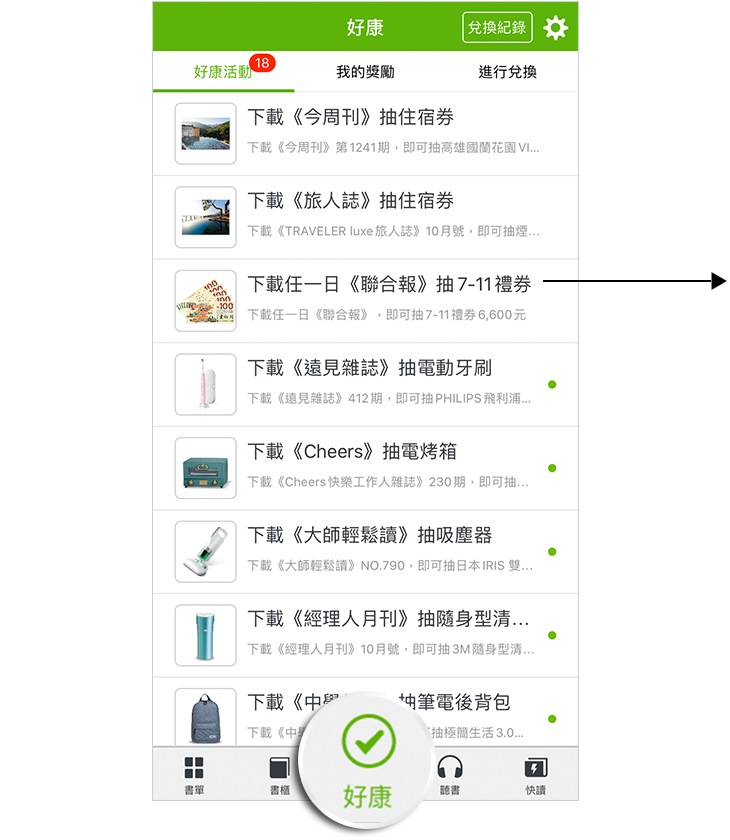
Task: Switch to the 進行兌換 tab
Action: [507, 72]
